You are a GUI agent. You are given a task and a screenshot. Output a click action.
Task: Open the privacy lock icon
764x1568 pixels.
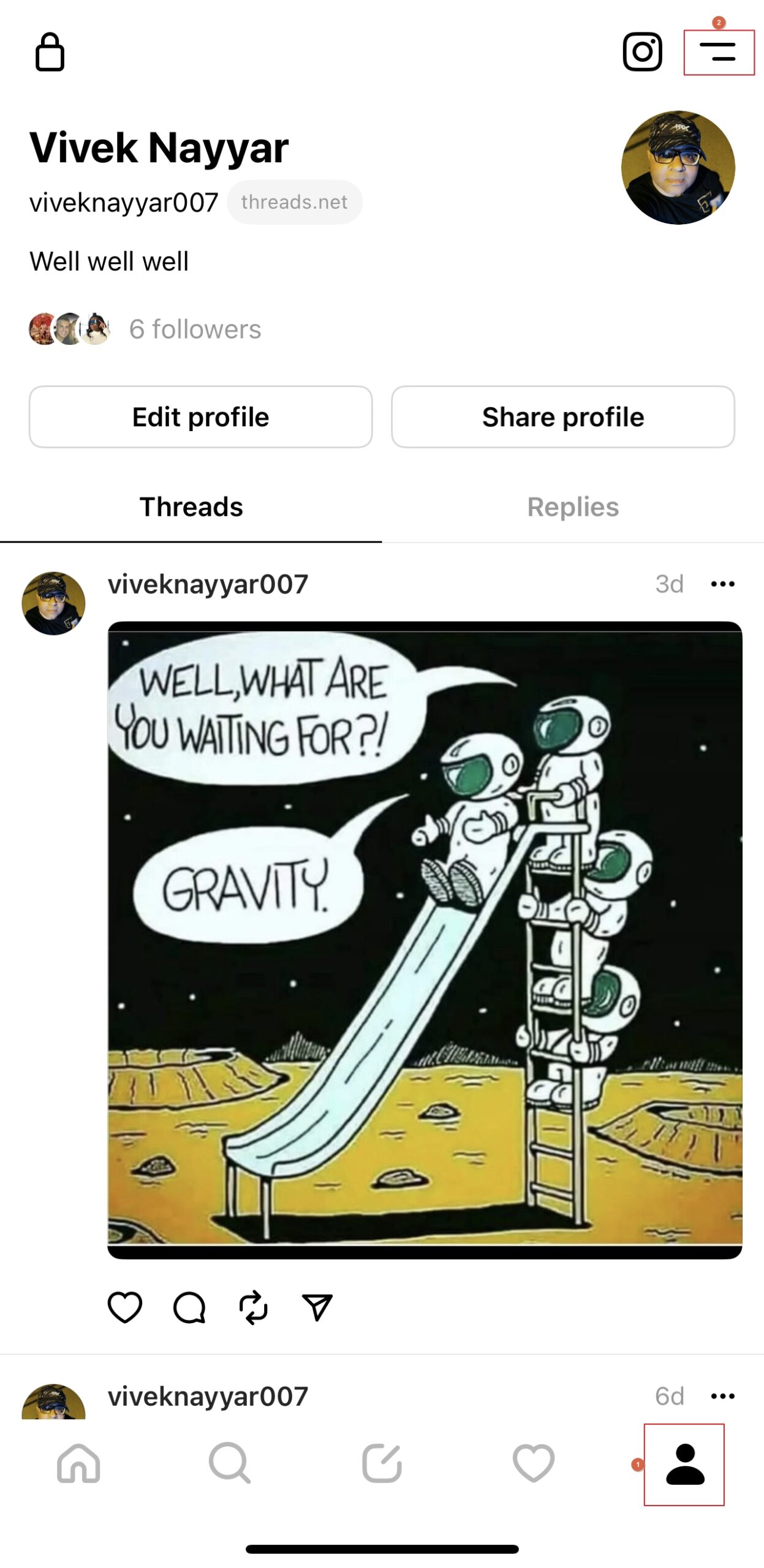(50, 52)
